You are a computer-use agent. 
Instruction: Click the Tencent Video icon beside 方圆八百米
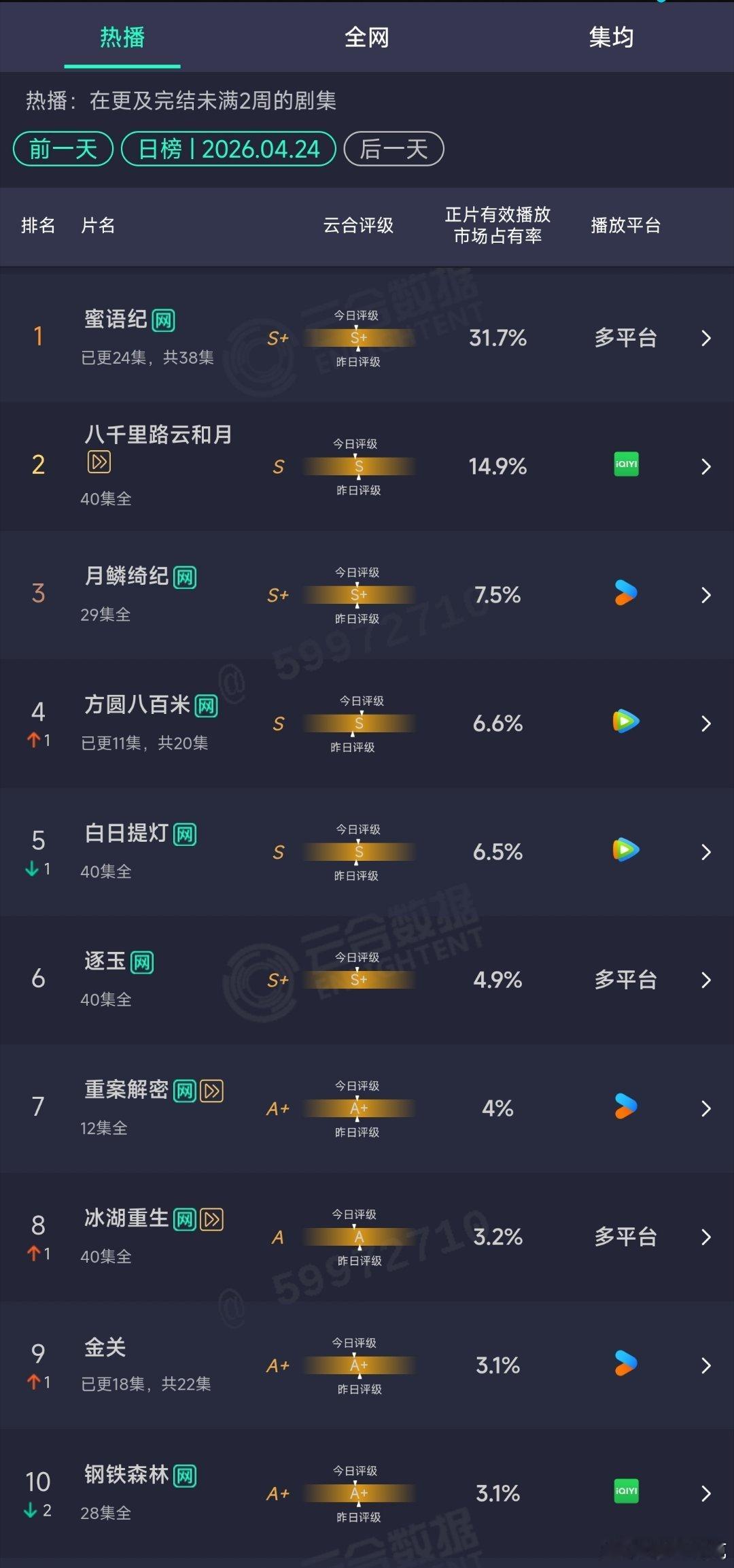[x=625, y=723]
